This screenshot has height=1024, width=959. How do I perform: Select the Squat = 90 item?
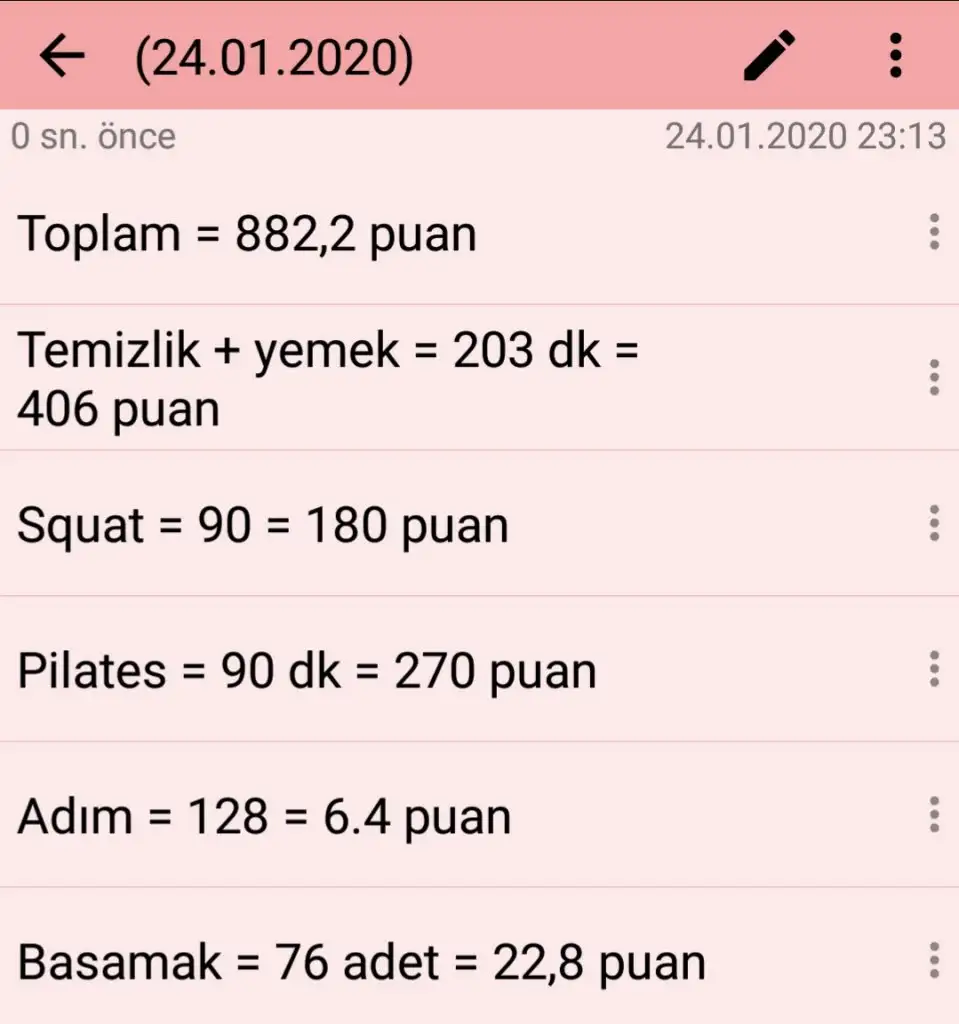coord(263,526)
